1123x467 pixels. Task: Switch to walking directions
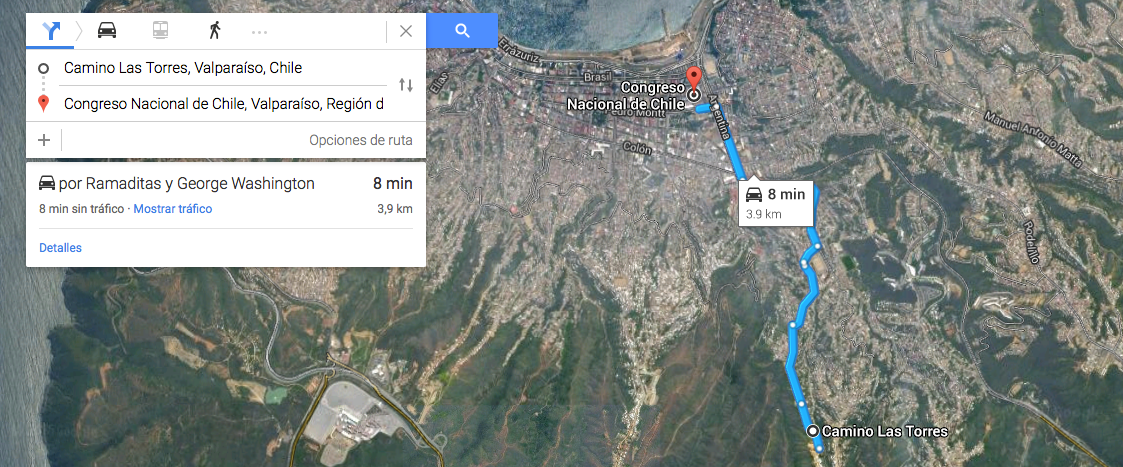pos(213,31)
